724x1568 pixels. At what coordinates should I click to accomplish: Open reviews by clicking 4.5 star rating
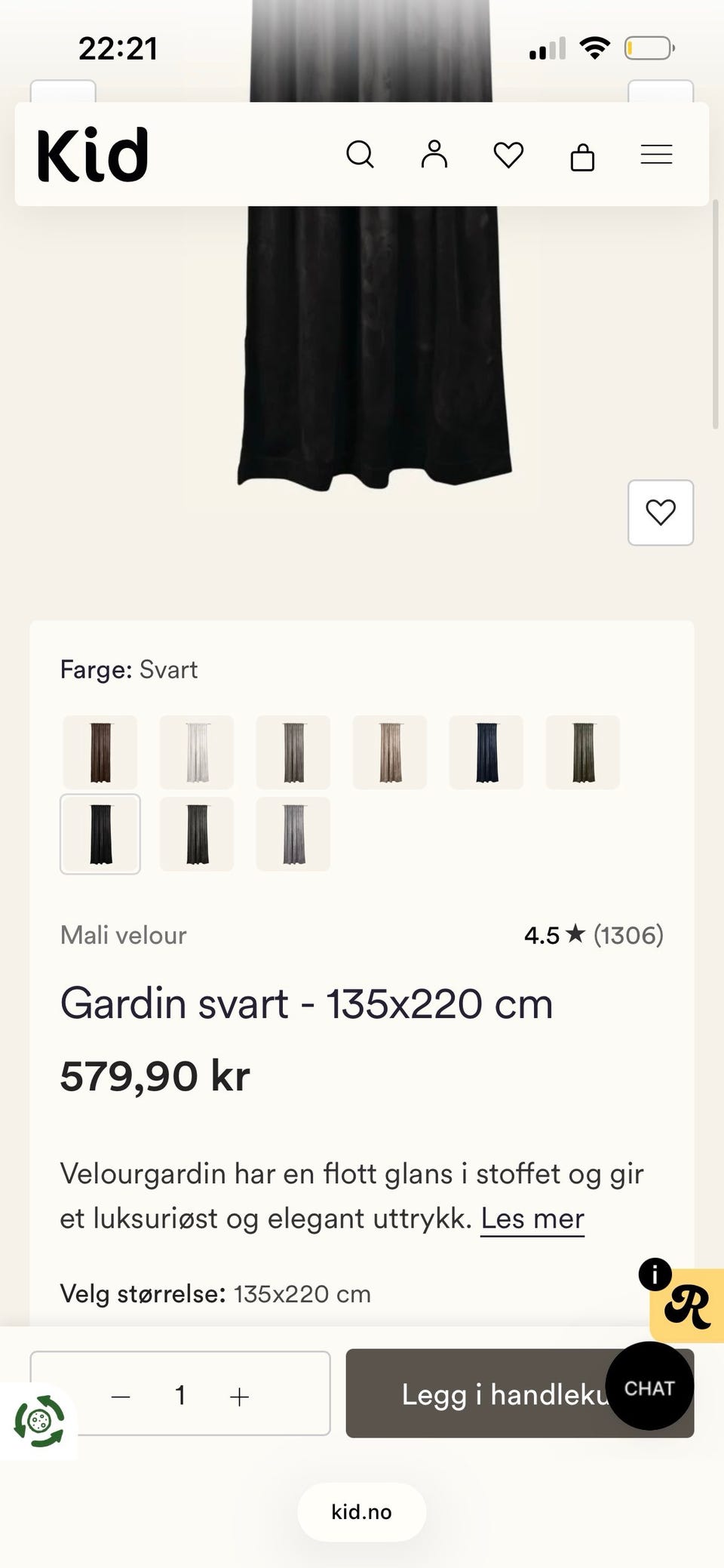click(594, 935)
